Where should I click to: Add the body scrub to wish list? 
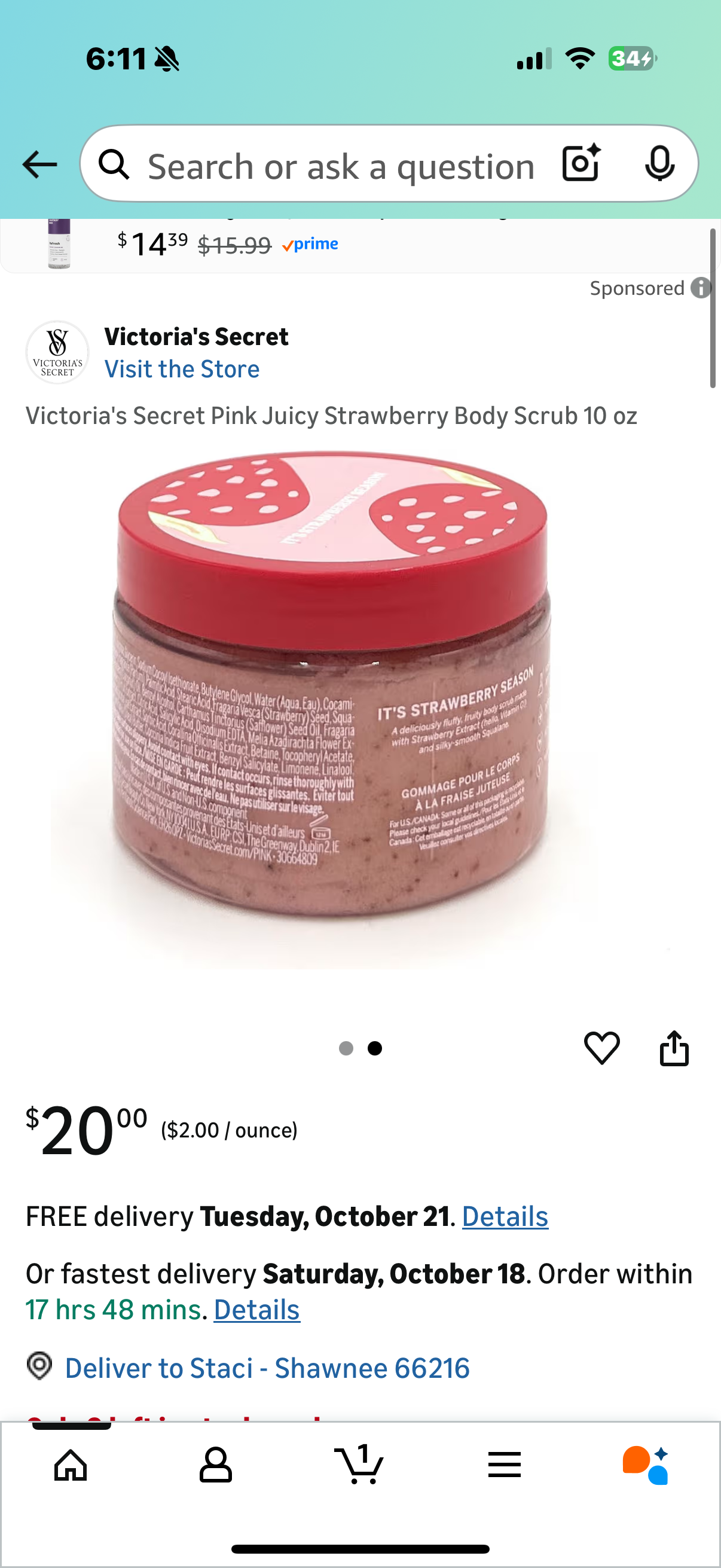602,1048
